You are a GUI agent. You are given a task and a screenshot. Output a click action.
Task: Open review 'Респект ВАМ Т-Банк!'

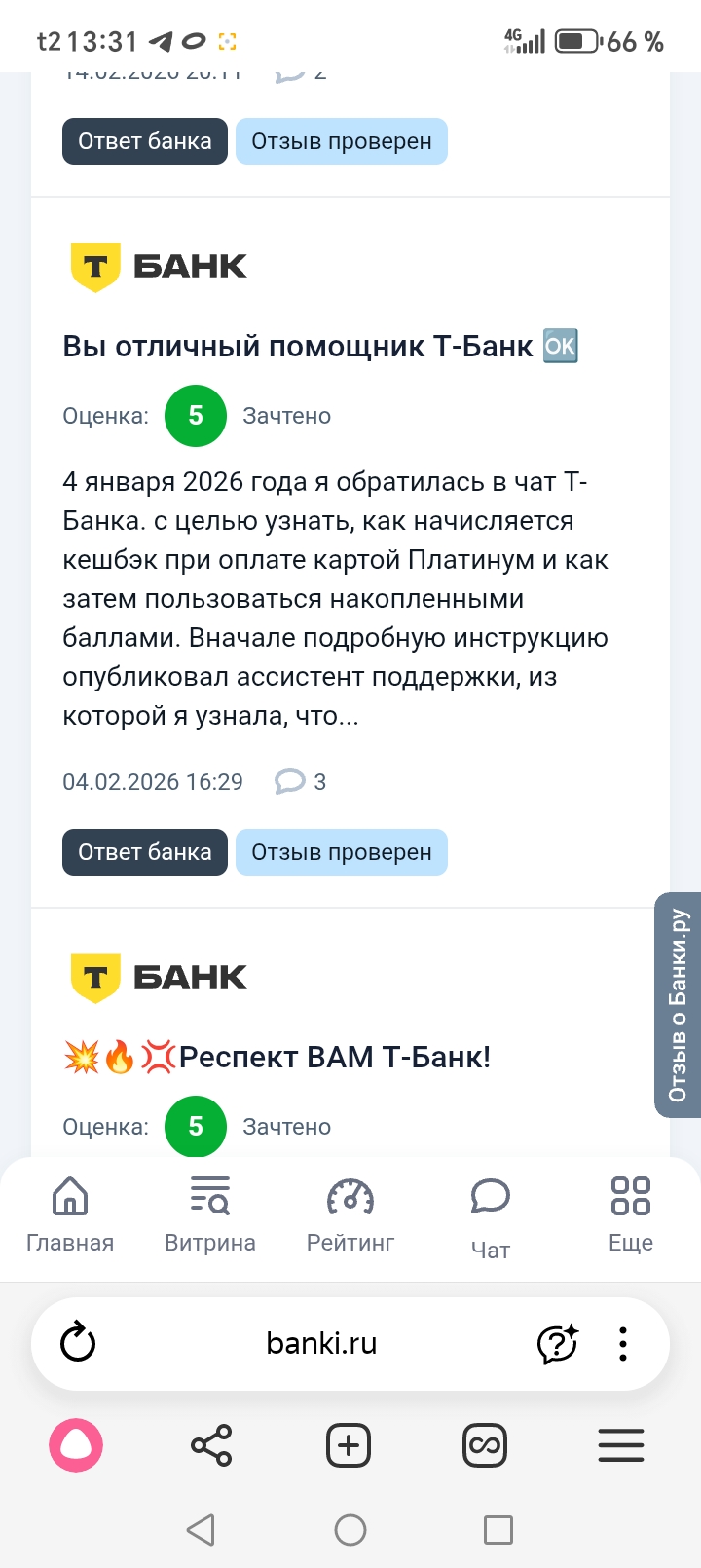tap(334, 1057)
